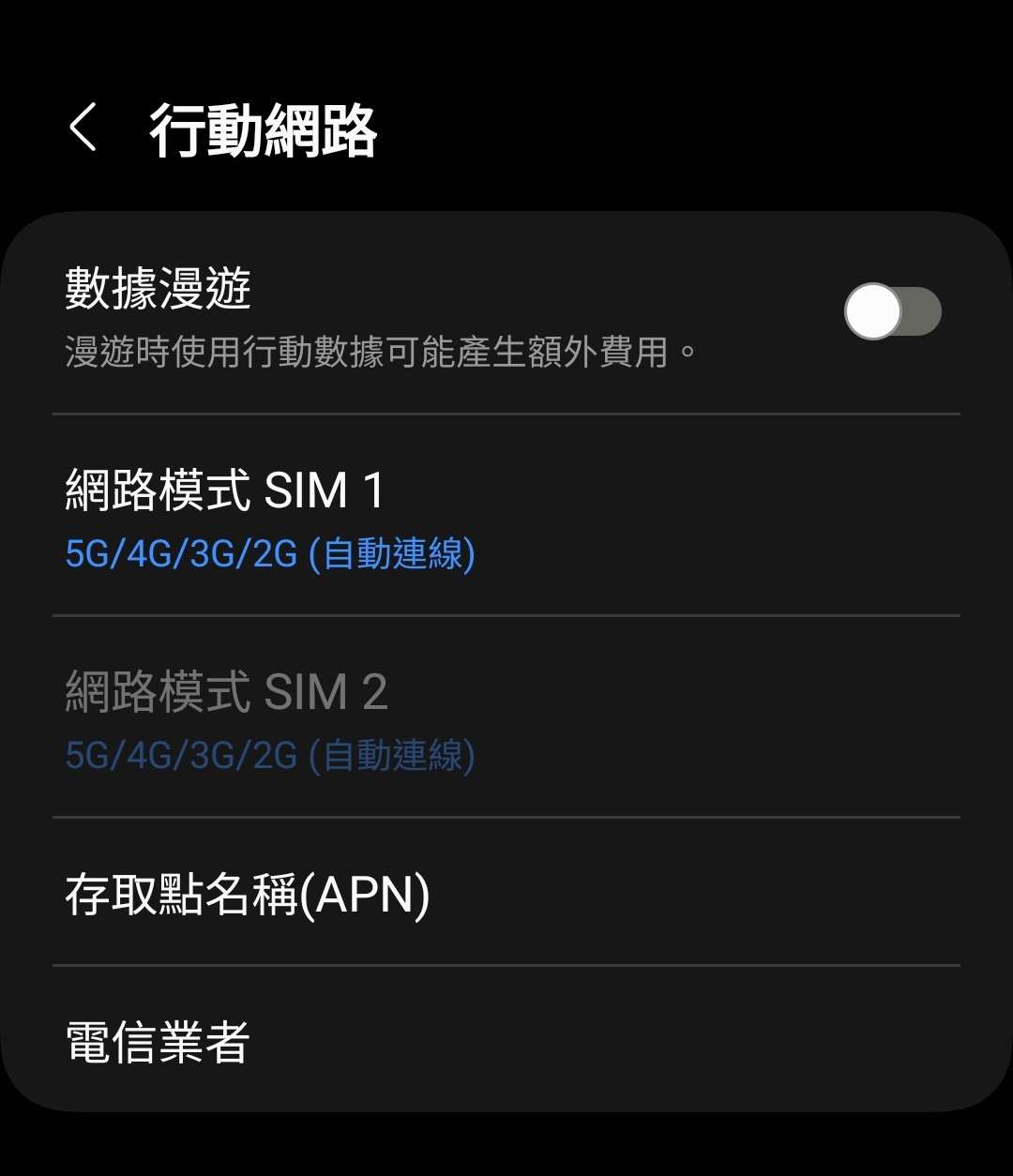
Task: Go back from 行動網路 settings
Action: [x=83, y=128]
